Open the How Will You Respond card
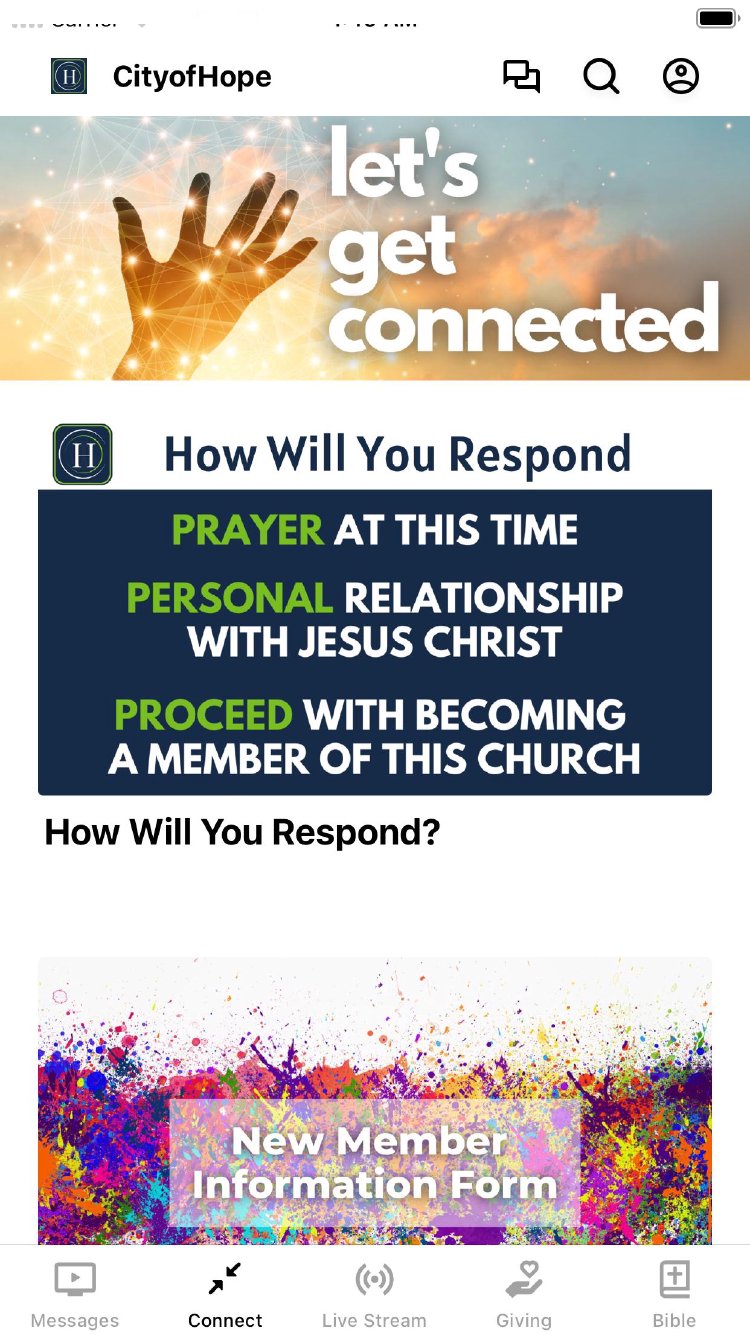The image size is (750, 1334). 375,640
